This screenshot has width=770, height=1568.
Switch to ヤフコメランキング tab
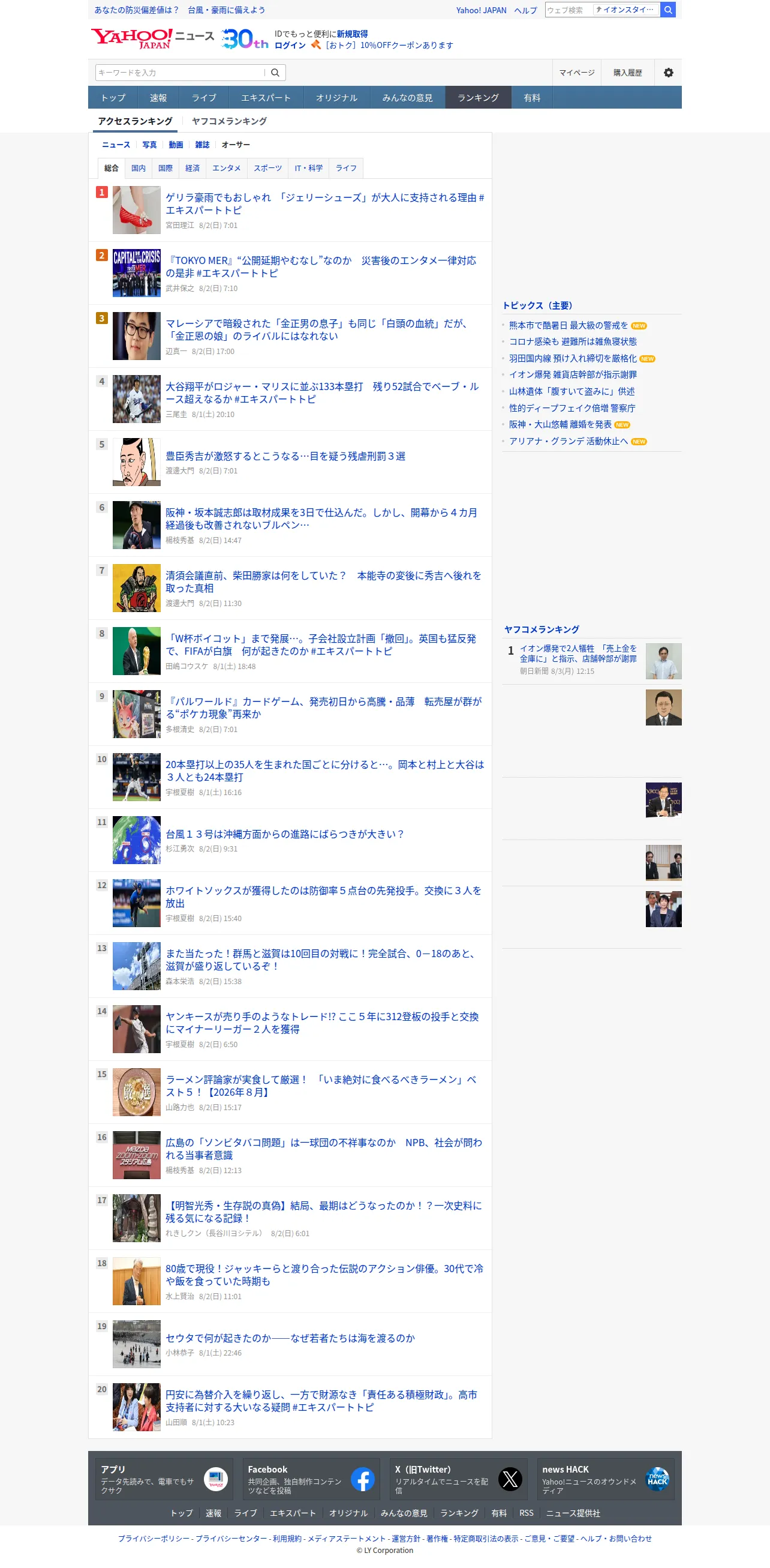pos(229,121)
